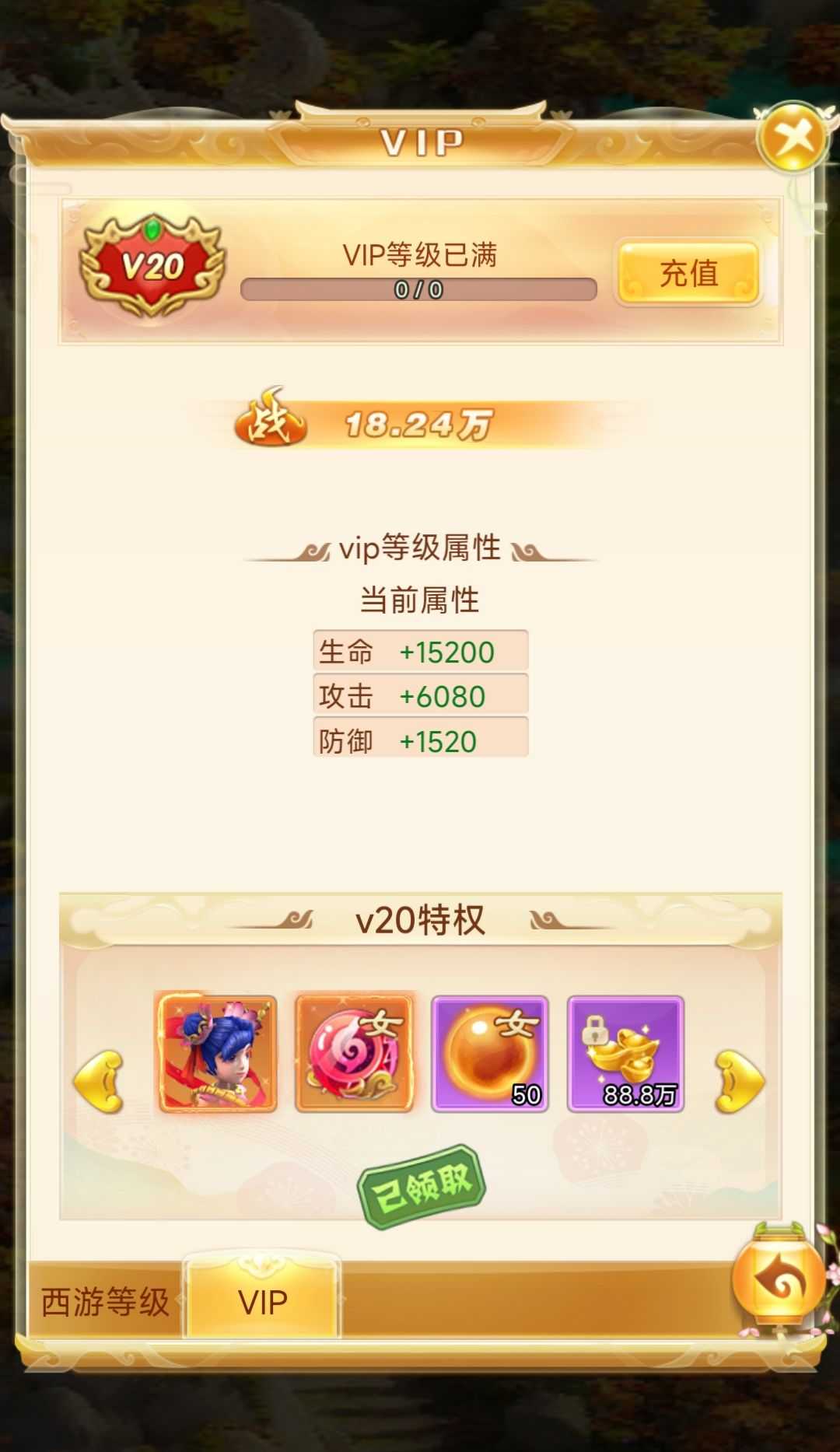View the 88.8万 gold ingot reward
Viewport: 840px width, 1452px height.
pos(625,1053)
